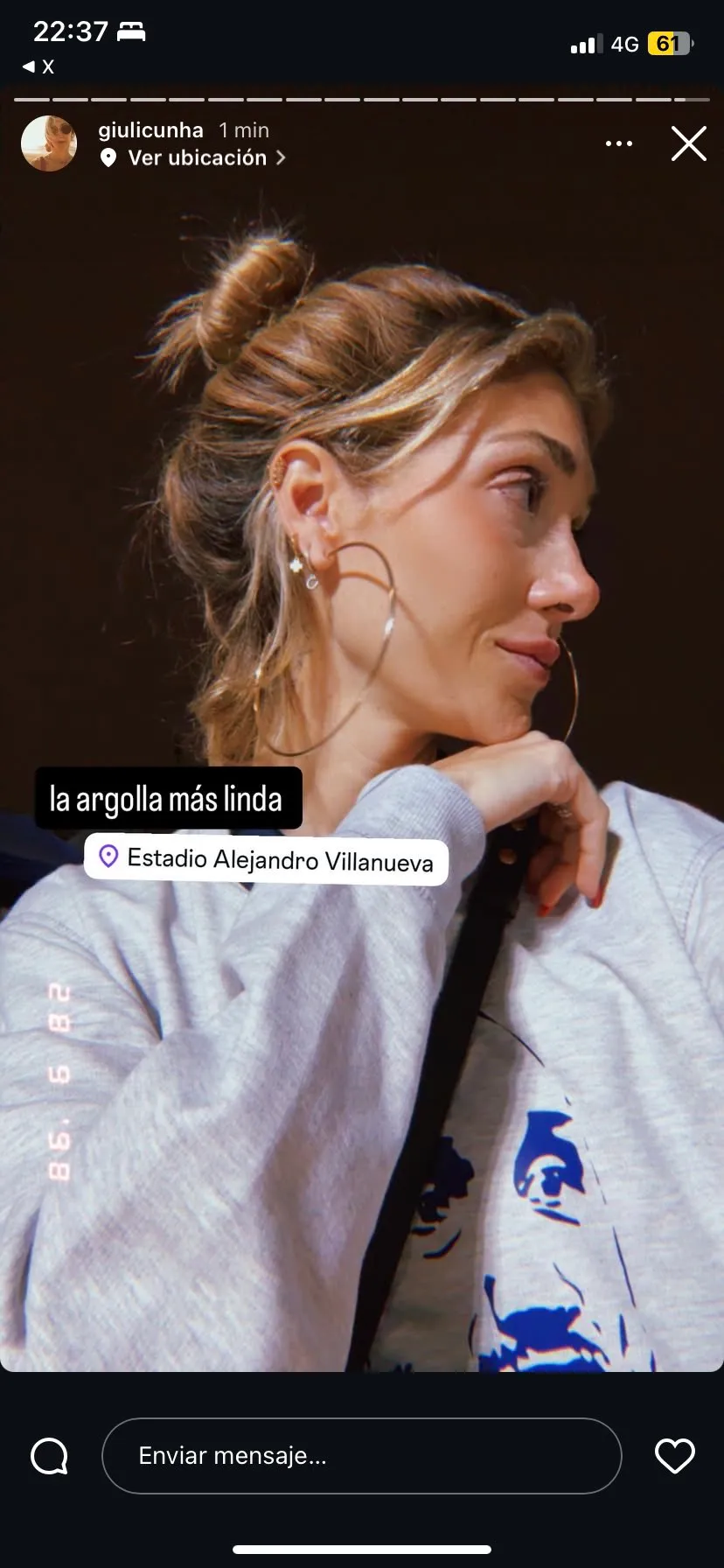Close the story with the X button
The width and height of the screenshot is (724, 1568).
point(688,143)
